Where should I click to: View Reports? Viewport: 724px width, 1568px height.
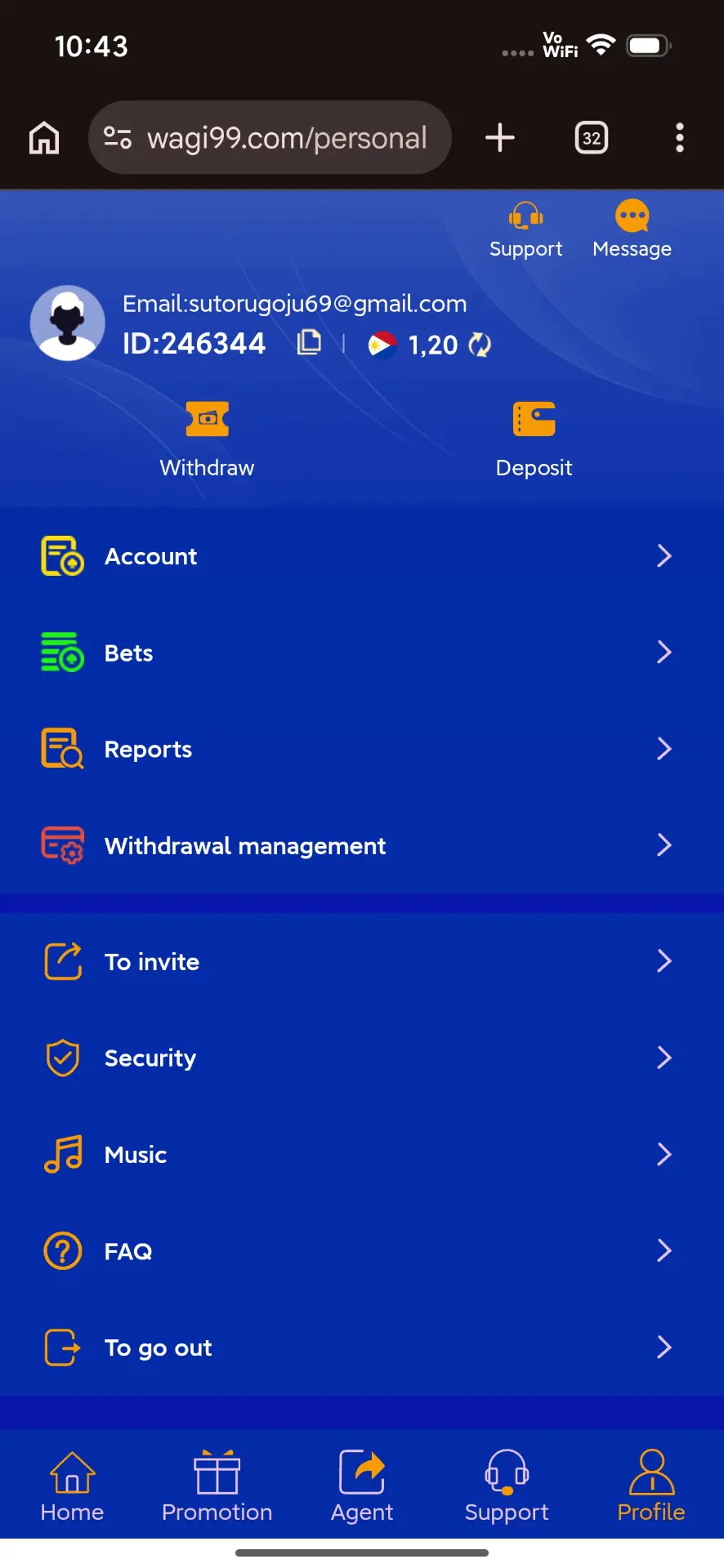pos(362,749)
